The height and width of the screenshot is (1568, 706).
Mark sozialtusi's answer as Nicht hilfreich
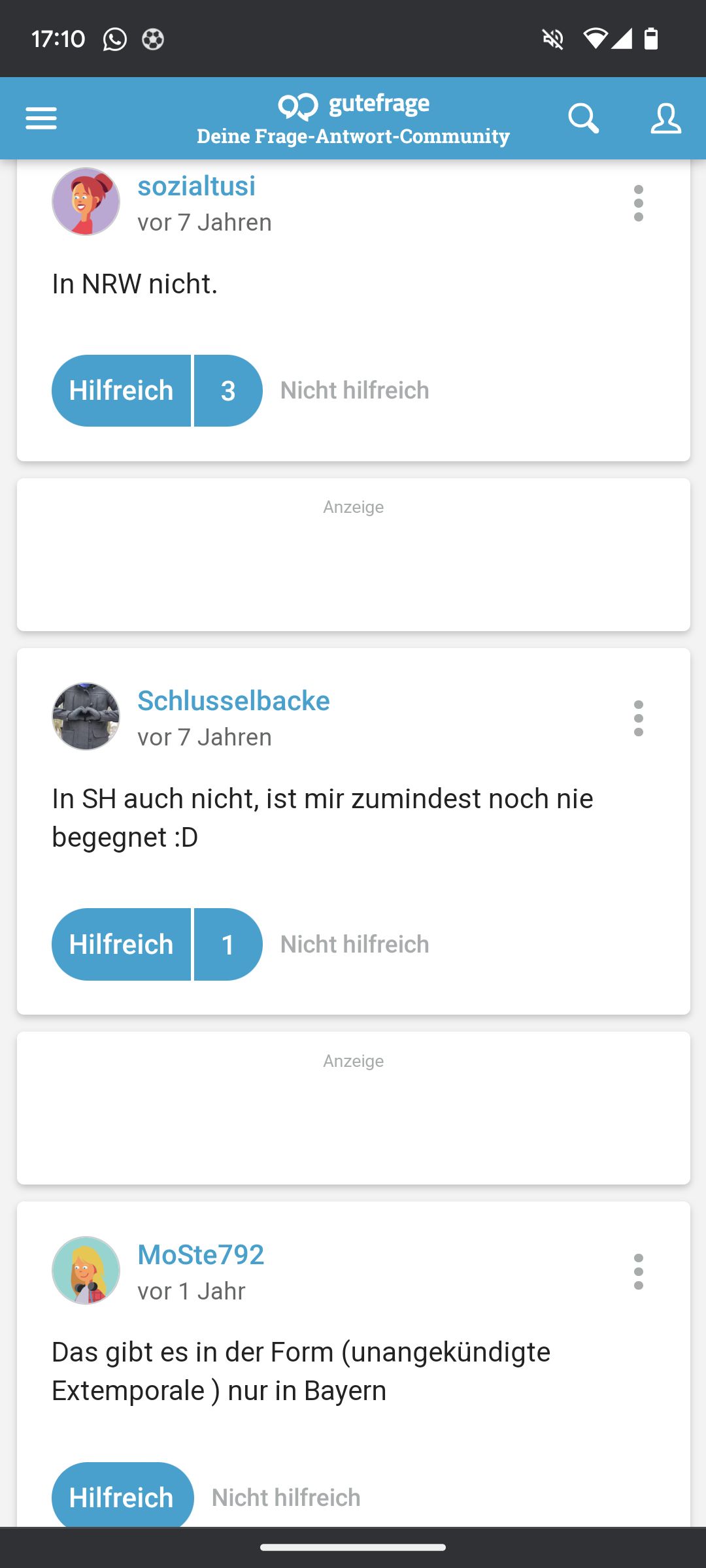(x=354, y=391)
